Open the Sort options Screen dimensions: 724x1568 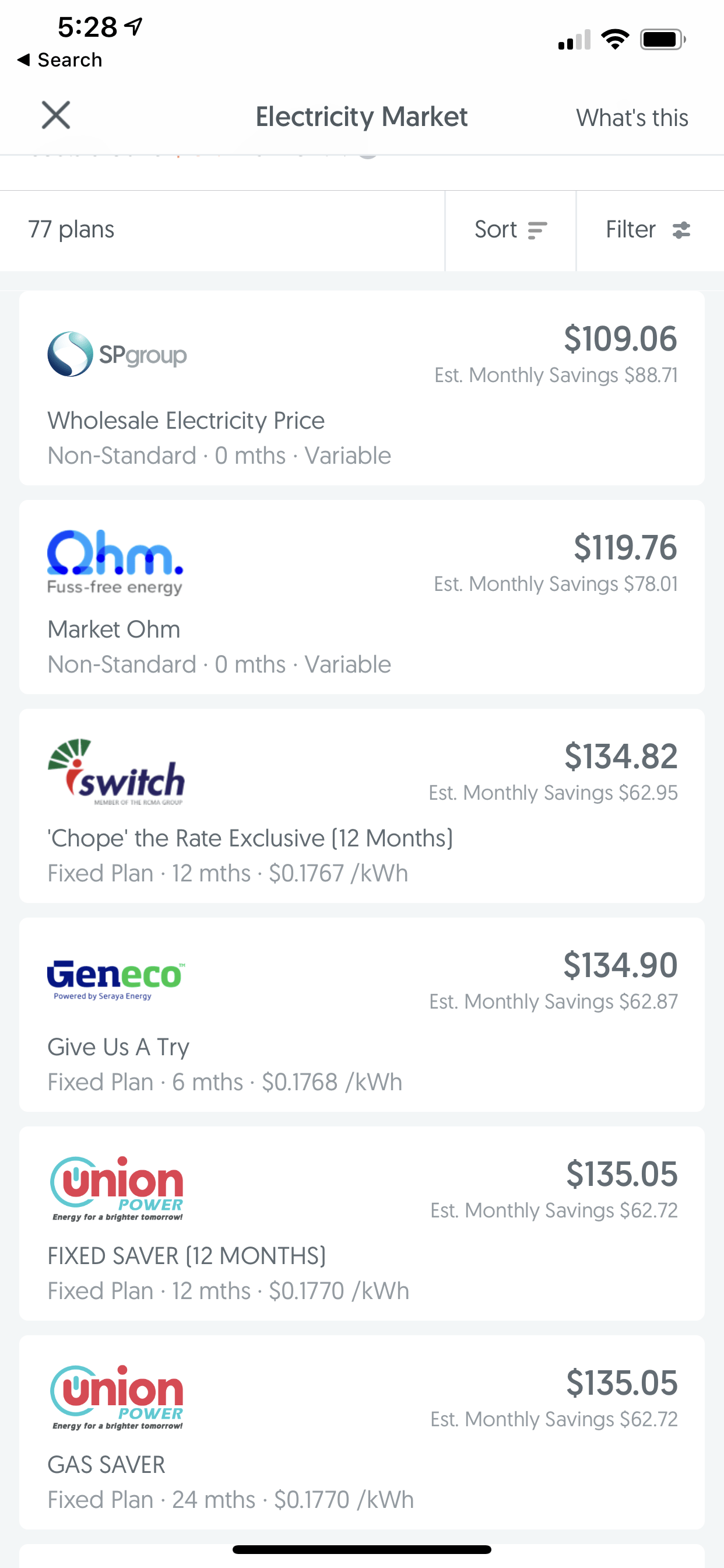coord(511,230)
